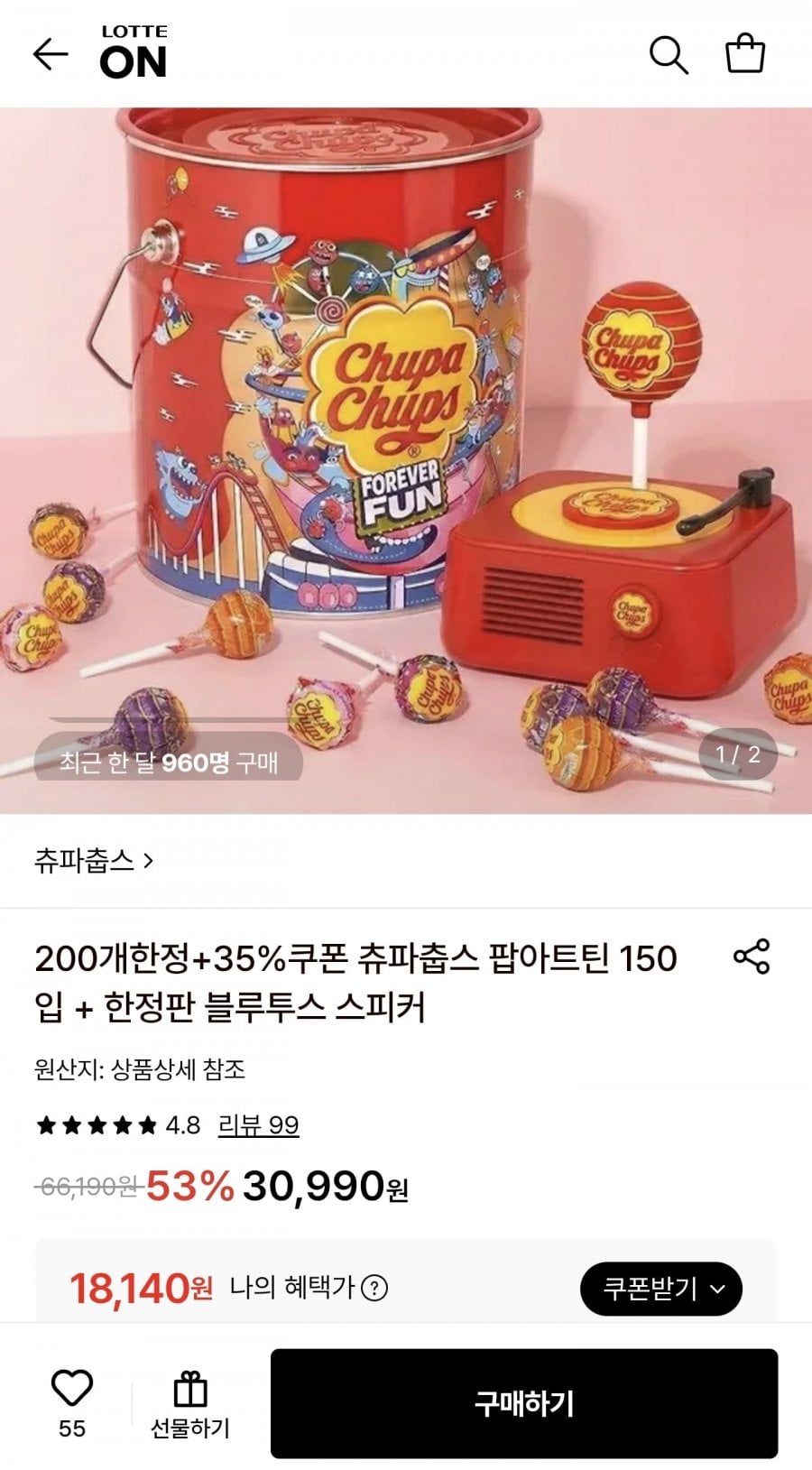Open the 츄파춥스 brand link

tap(94, 860)
